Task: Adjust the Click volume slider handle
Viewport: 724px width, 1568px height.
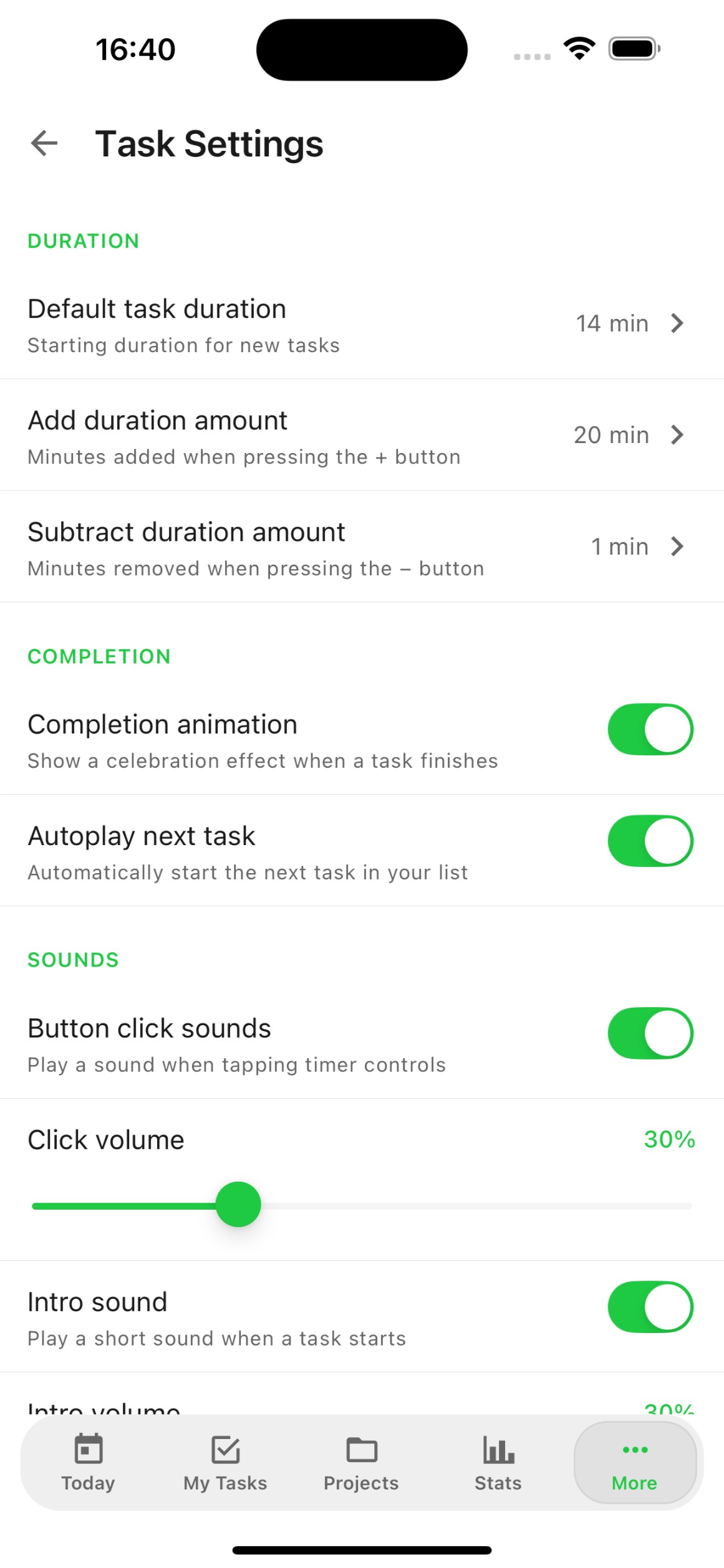Action: (x=238, y=1204)
